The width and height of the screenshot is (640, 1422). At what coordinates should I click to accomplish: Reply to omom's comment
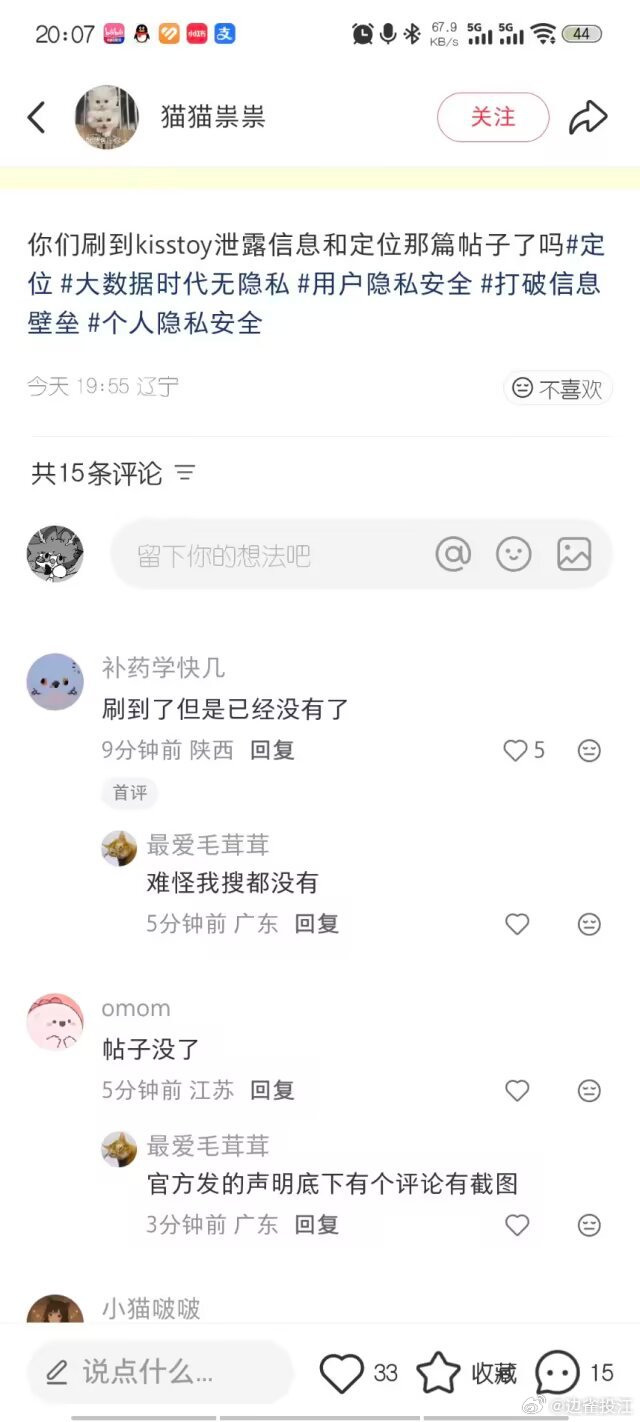point(272,1090)
